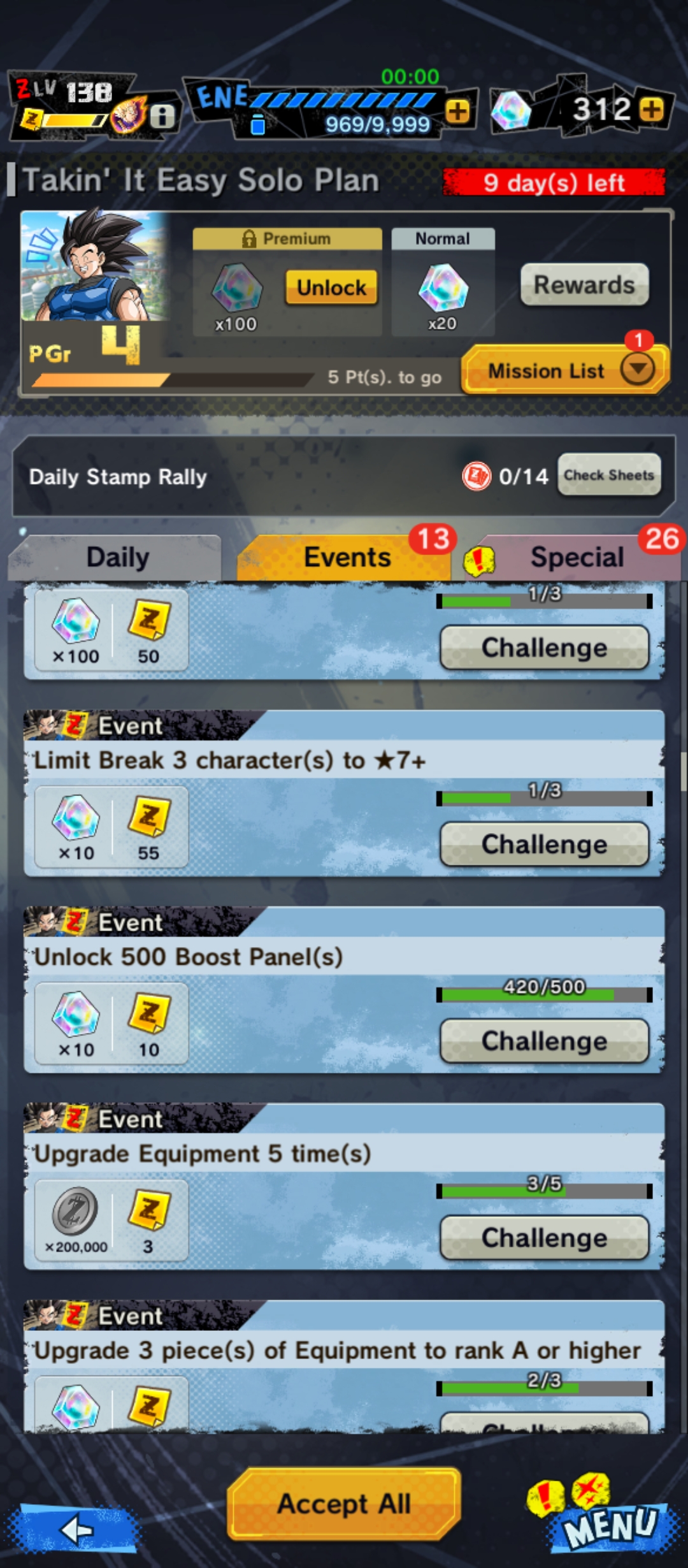This screenshot has width=688, height=1568.
Task: Check Sheets for Daily Stamp Rally
Action: (x=609, y=475)
